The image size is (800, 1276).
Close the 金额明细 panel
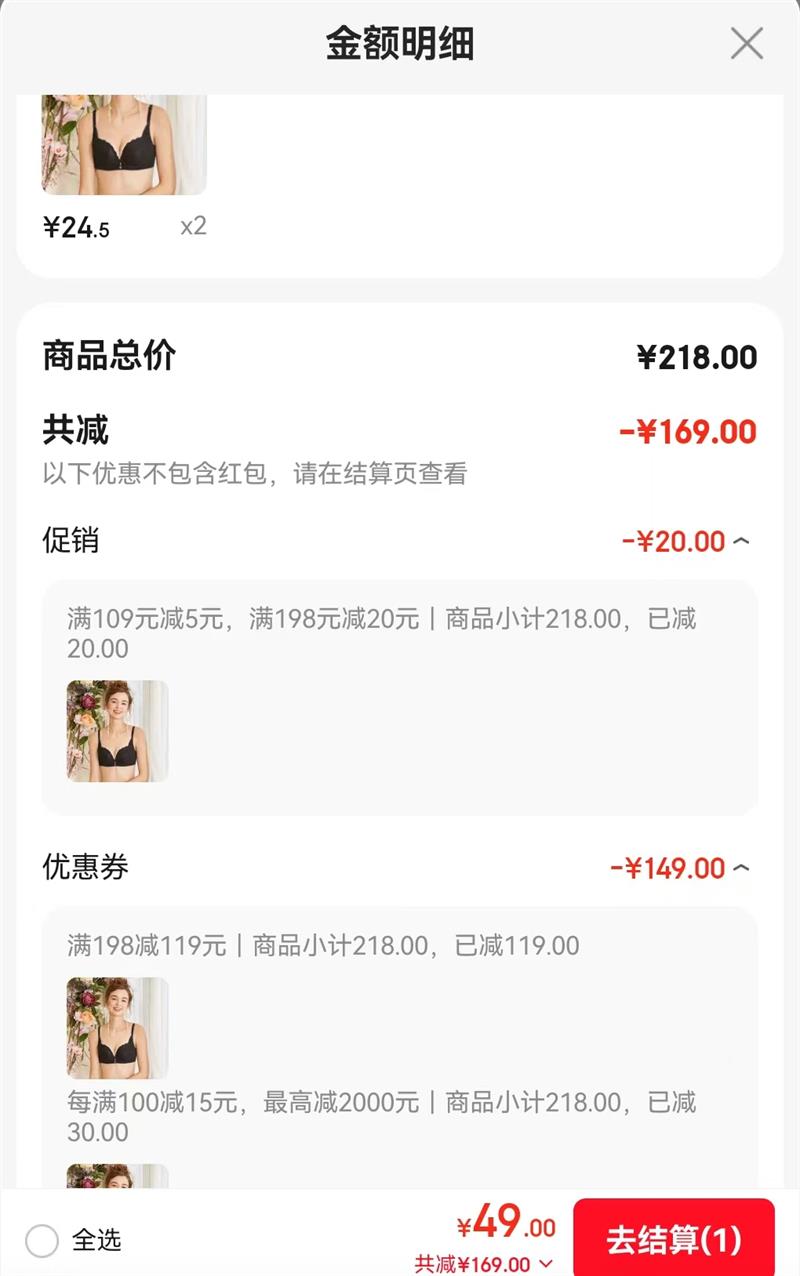(x=746, y=44)
